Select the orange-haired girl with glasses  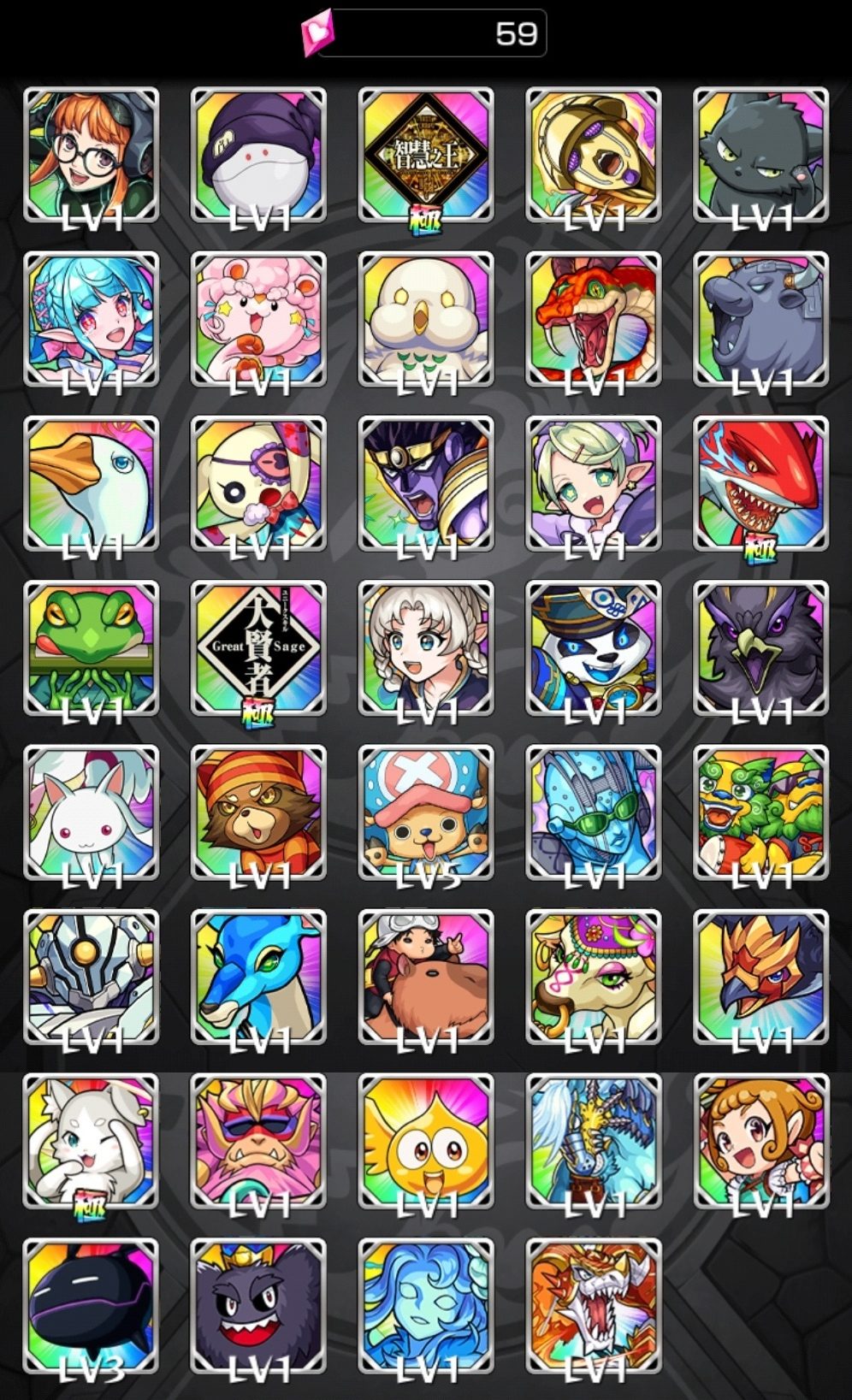pyautogui.click(x=91, y=155)
